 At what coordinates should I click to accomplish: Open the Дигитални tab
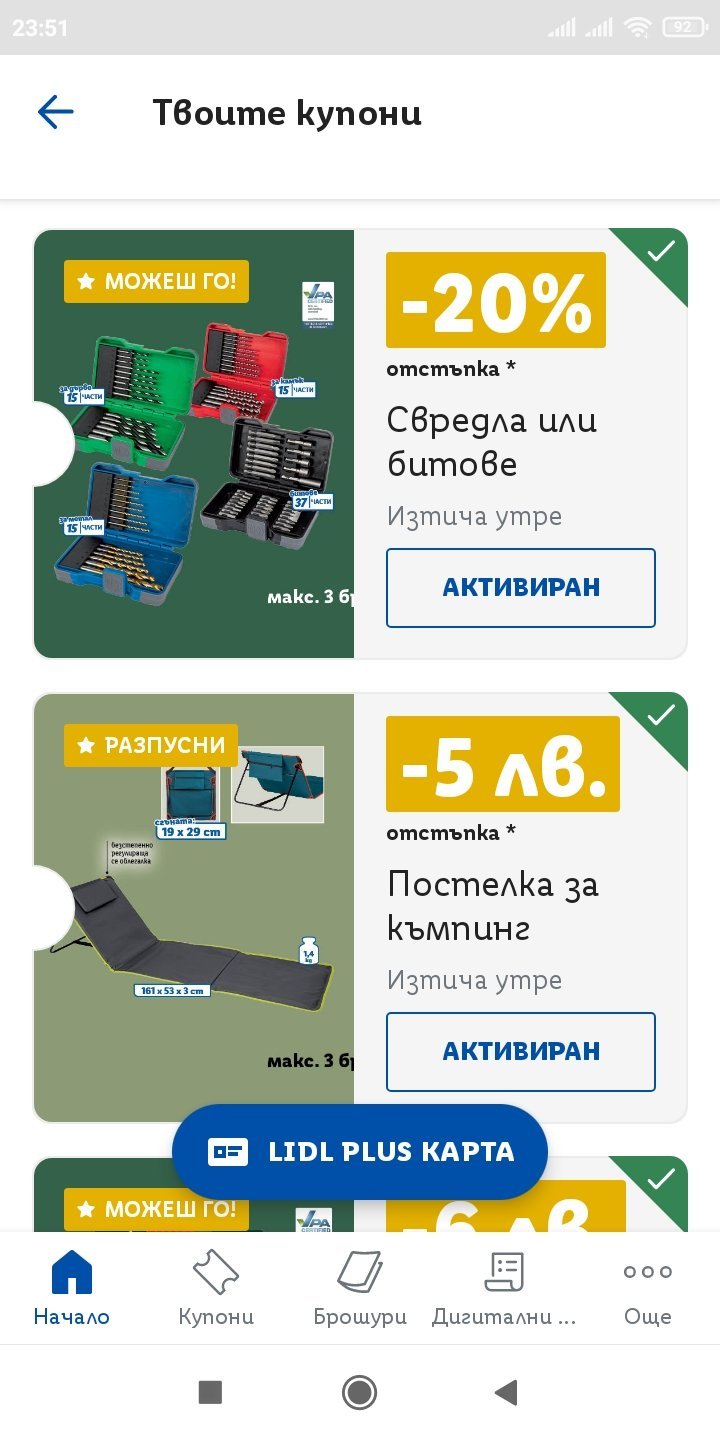pos(504,1288)
